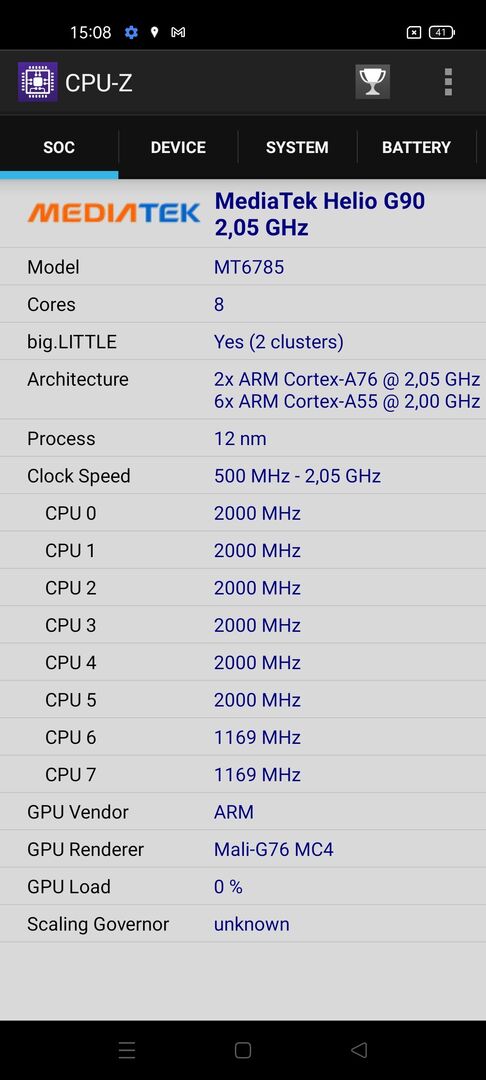Viewport: 486px width, 1080px height.
Task: Switch to the BATTERY tab
Action: [416, 147]
